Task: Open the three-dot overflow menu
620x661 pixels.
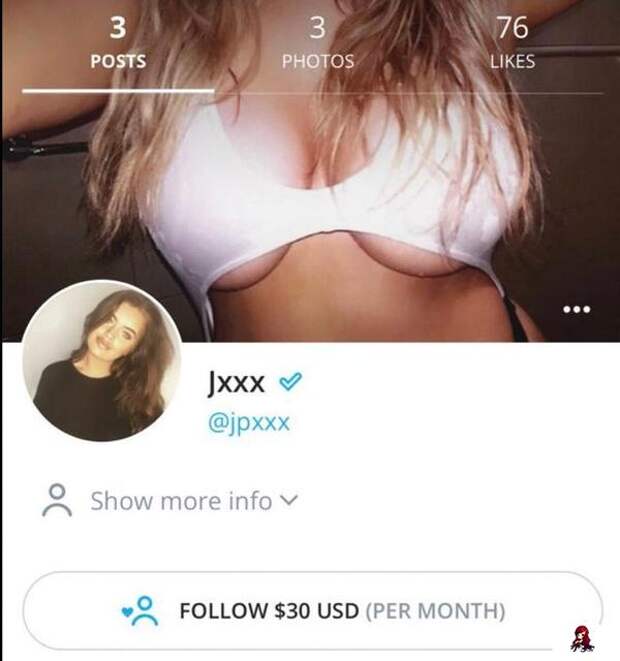Action: (576, 309)
